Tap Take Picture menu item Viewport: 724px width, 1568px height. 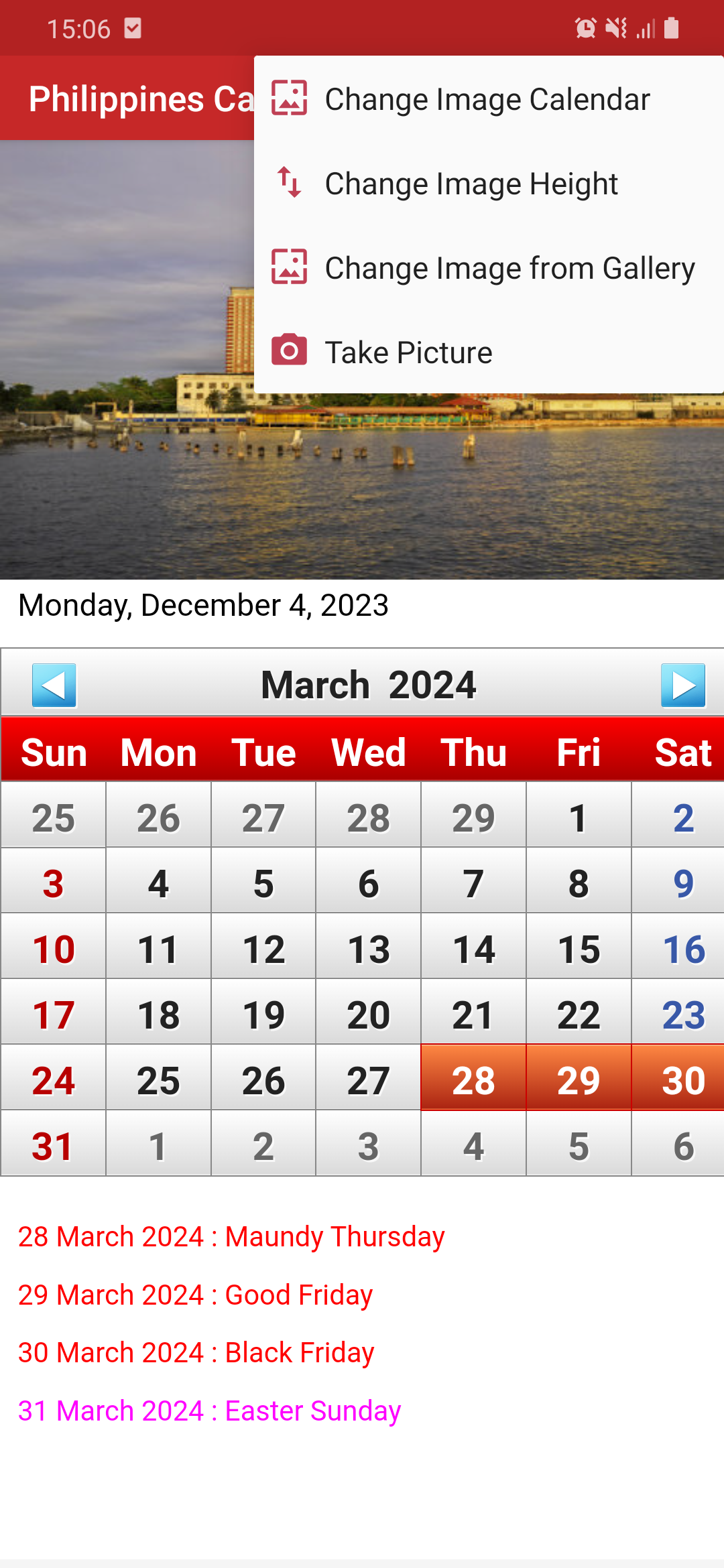click(489, 352)
